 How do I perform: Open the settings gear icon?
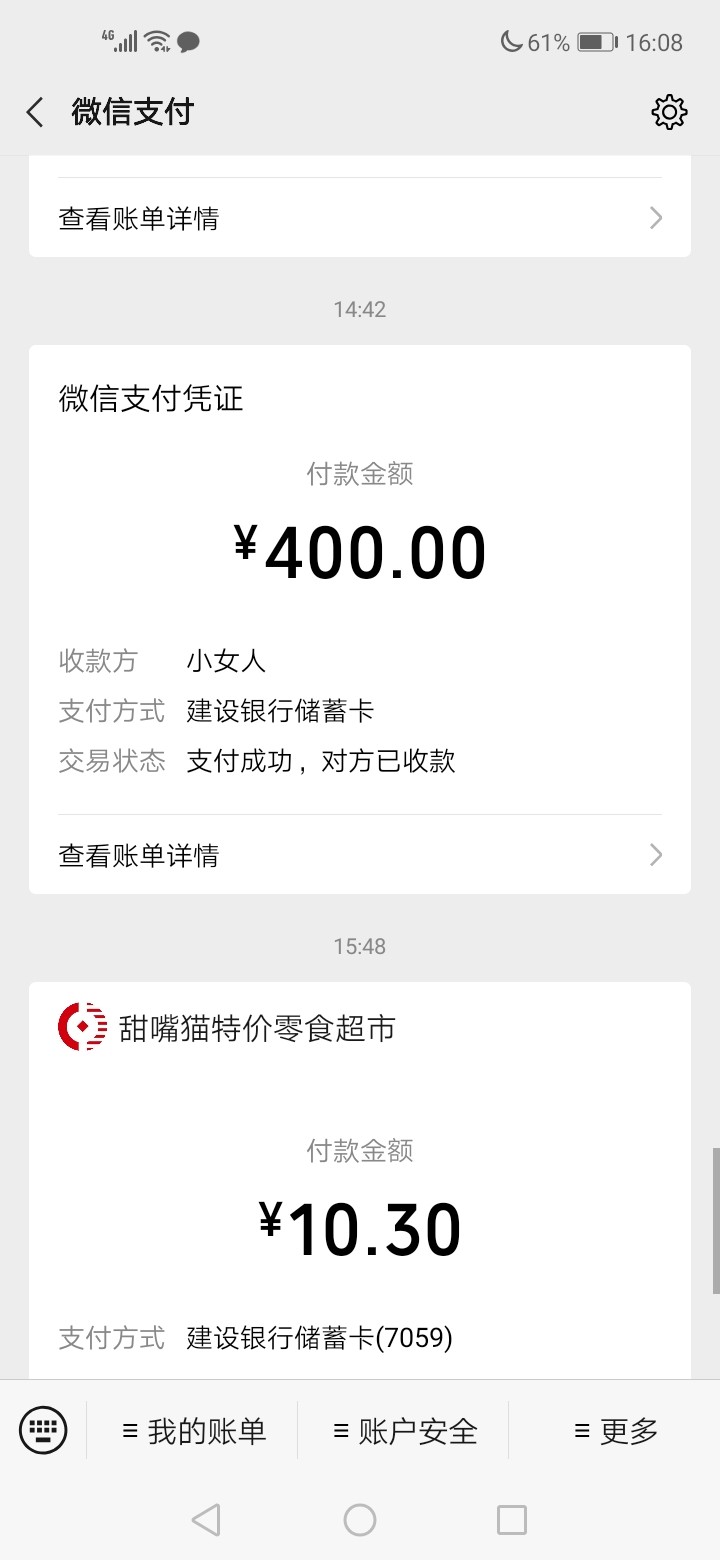click(x=669, y=112)
